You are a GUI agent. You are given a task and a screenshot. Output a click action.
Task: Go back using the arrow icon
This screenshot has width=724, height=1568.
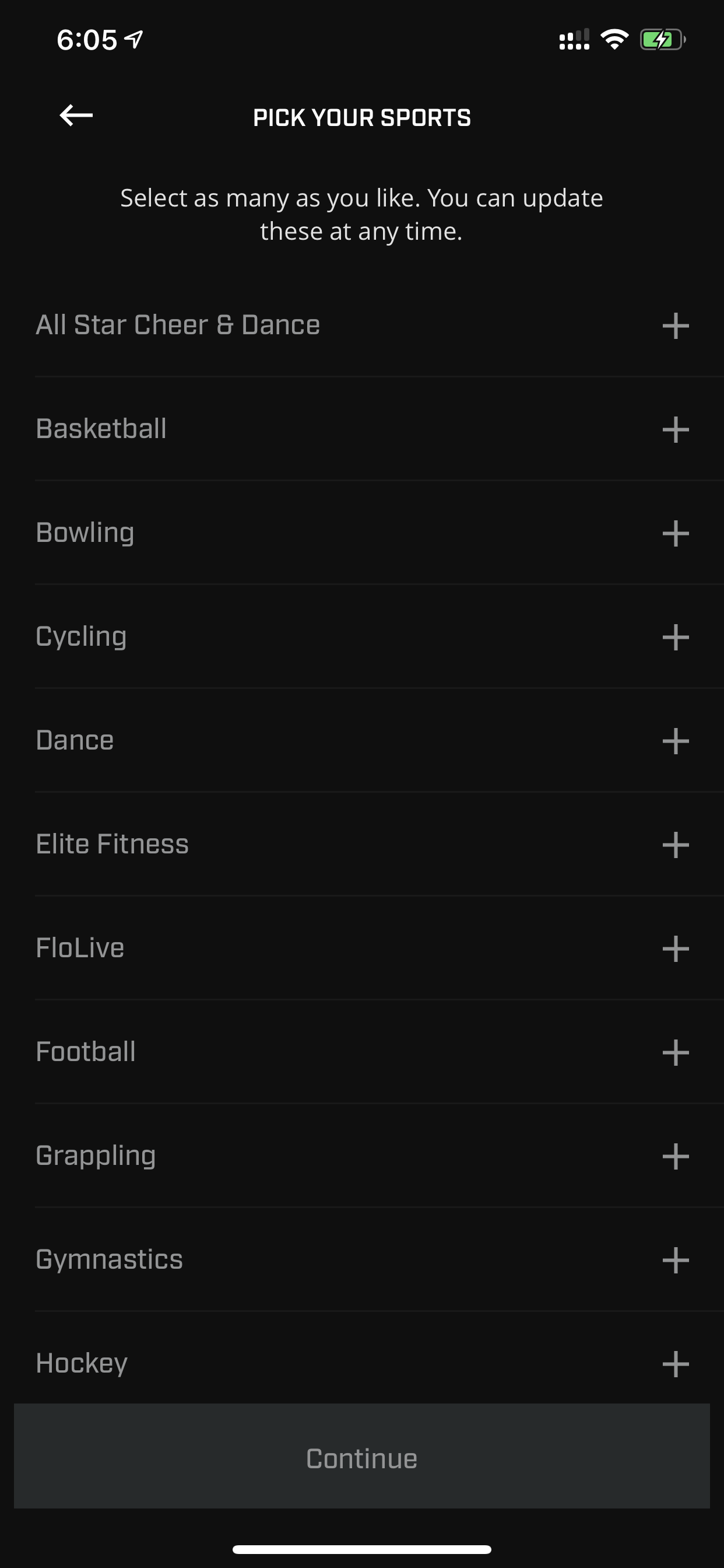[76, 115]
